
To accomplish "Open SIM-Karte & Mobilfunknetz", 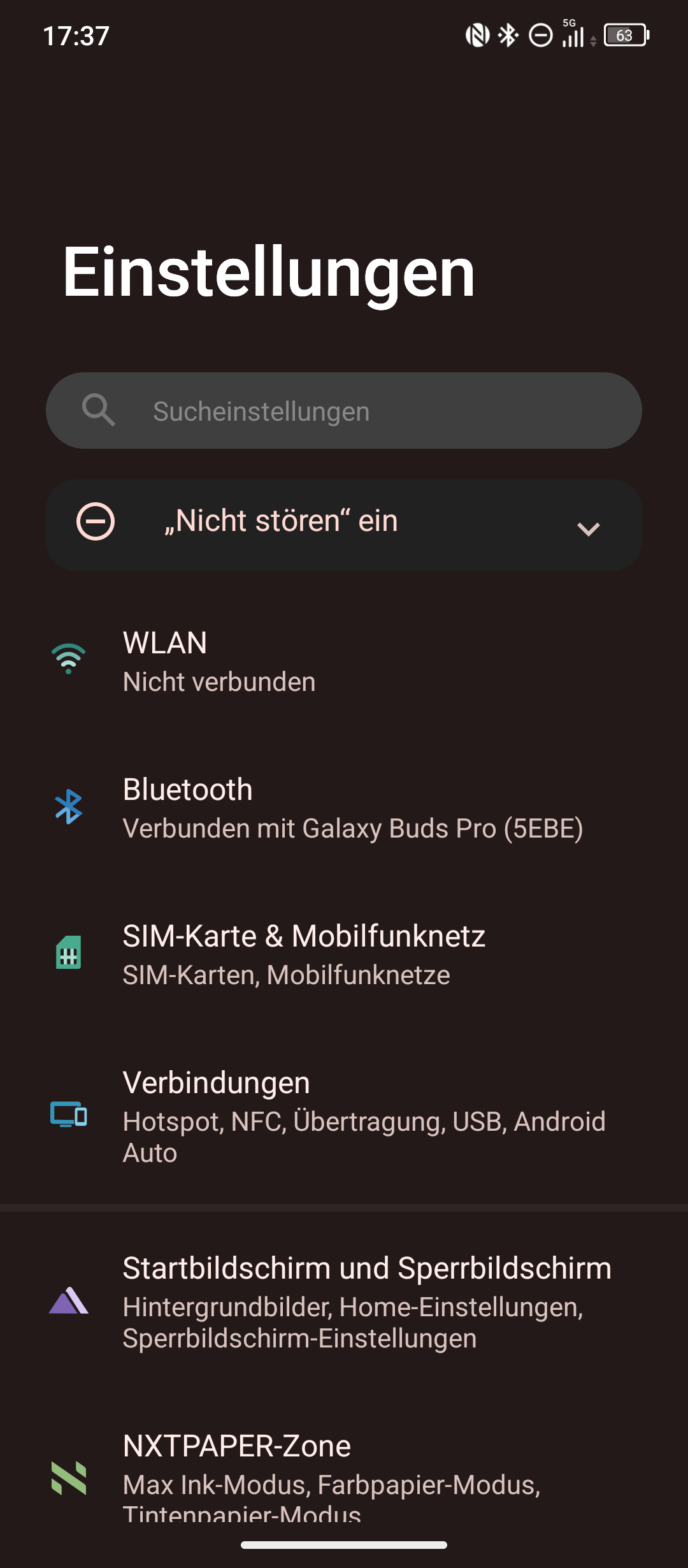I will 344,954.
